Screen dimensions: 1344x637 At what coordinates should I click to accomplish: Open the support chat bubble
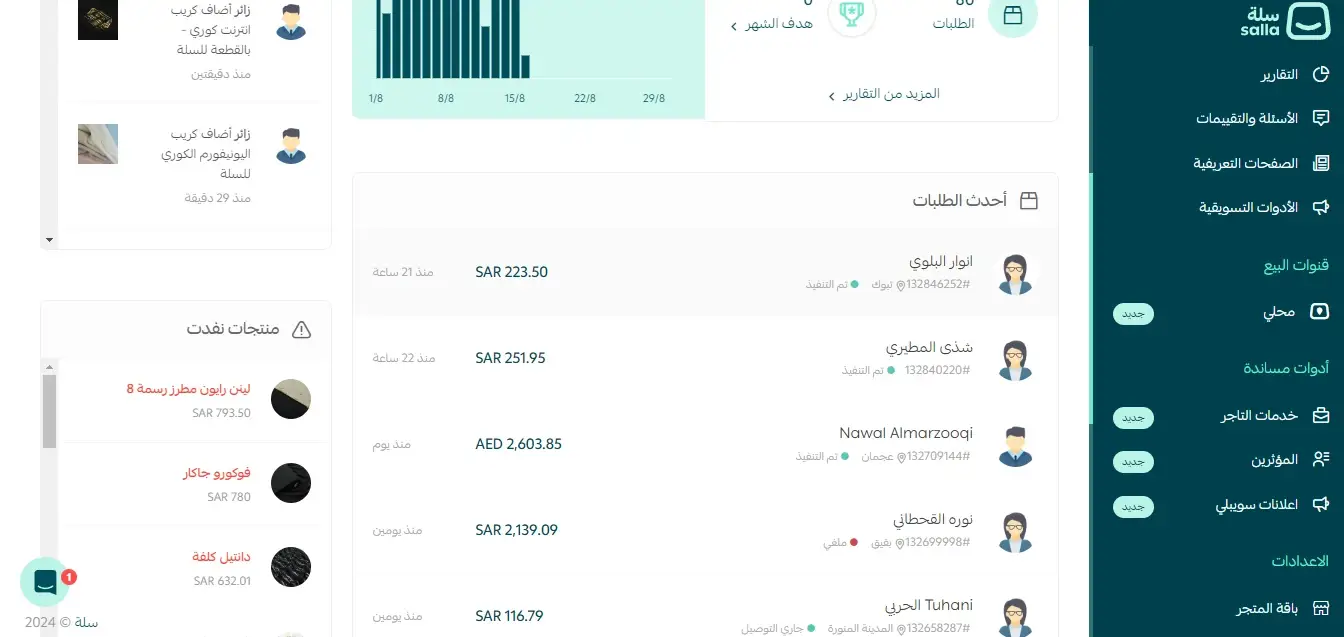45,582
